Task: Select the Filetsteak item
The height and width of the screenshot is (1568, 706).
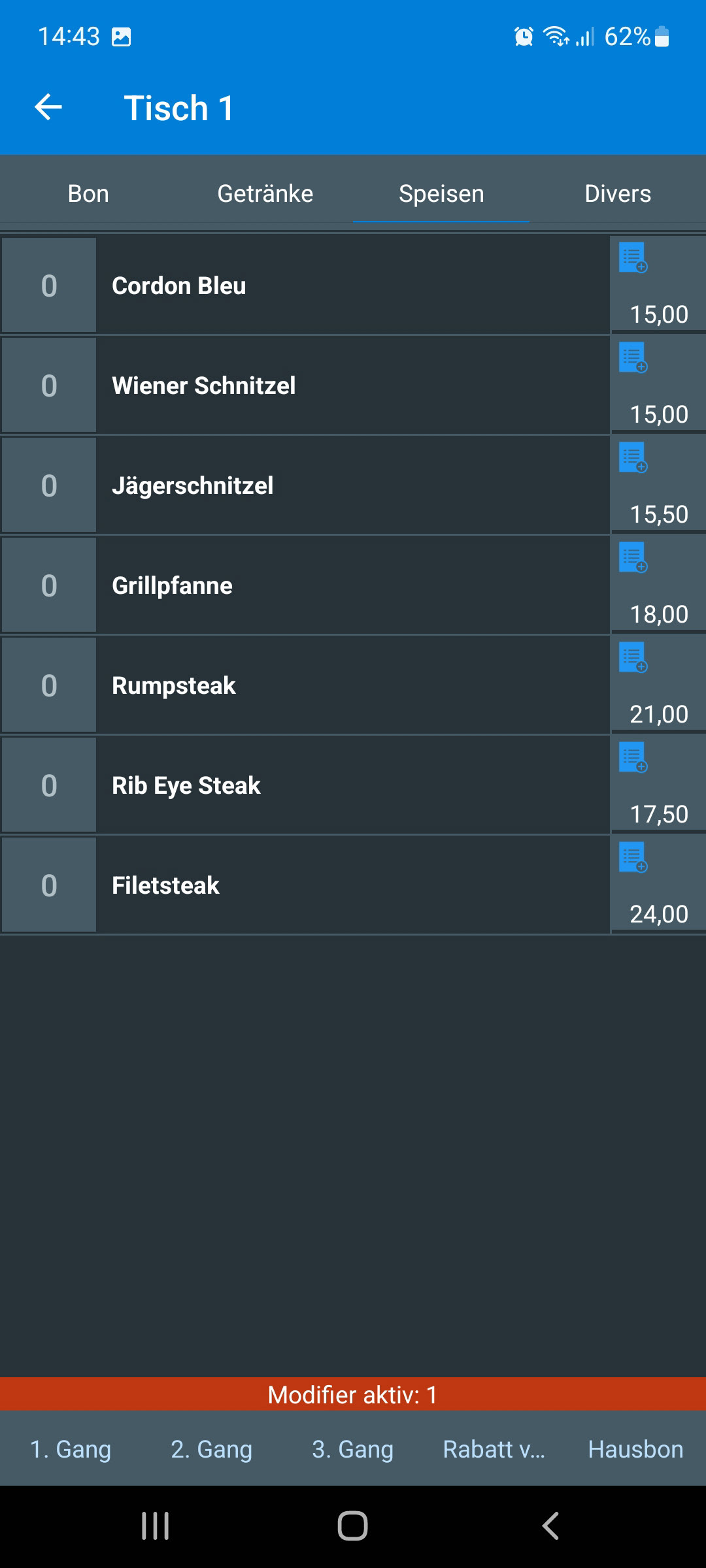Action: tap(353, 885)
